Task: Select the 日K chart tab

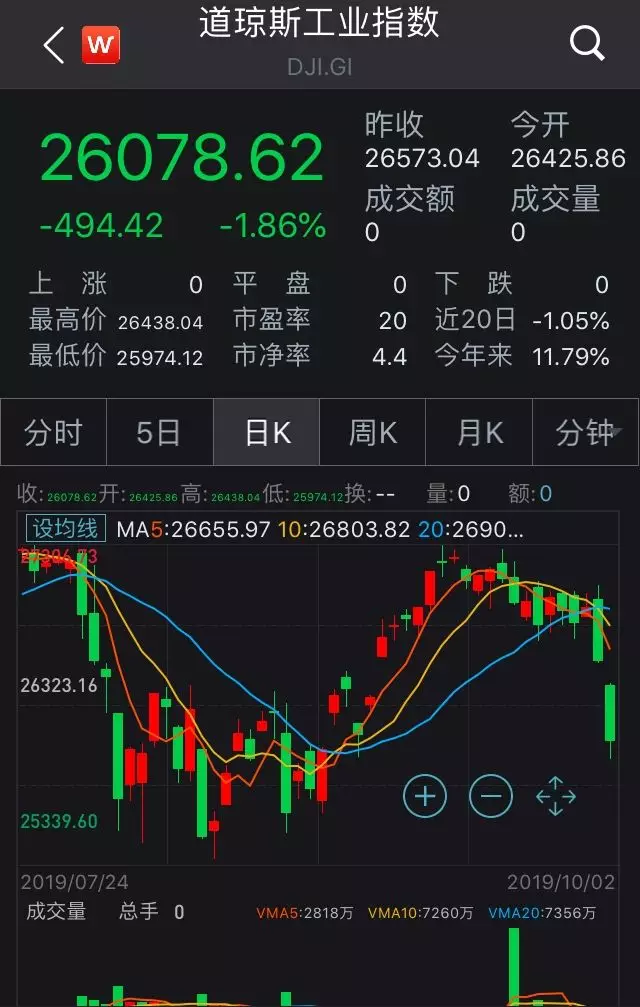Action: click(x=267, y=433)
